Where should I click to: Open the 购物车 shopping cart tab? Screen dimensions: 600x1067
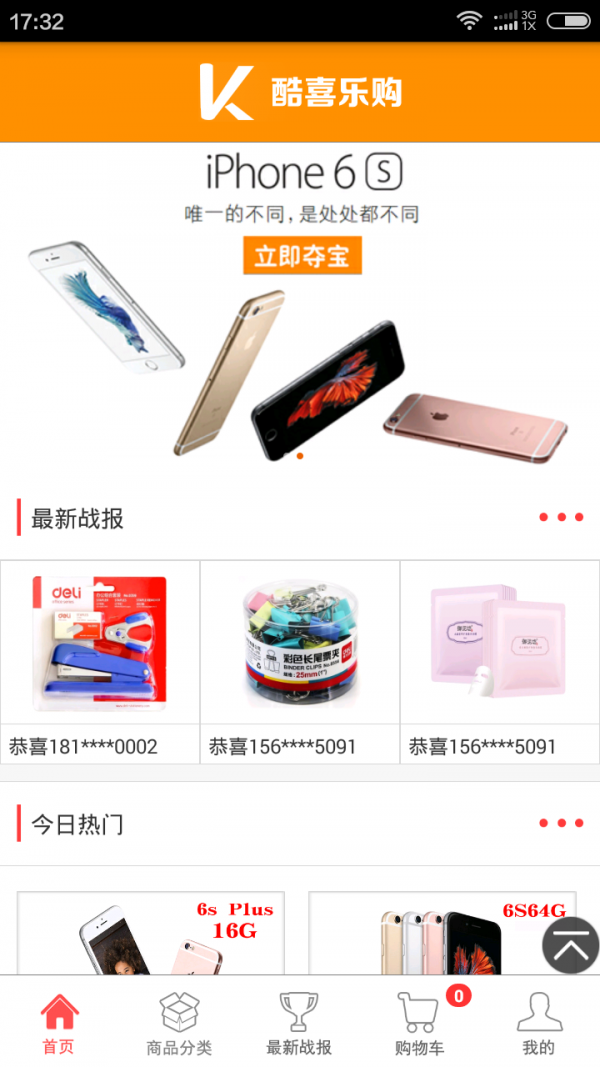pos(420,1025)
